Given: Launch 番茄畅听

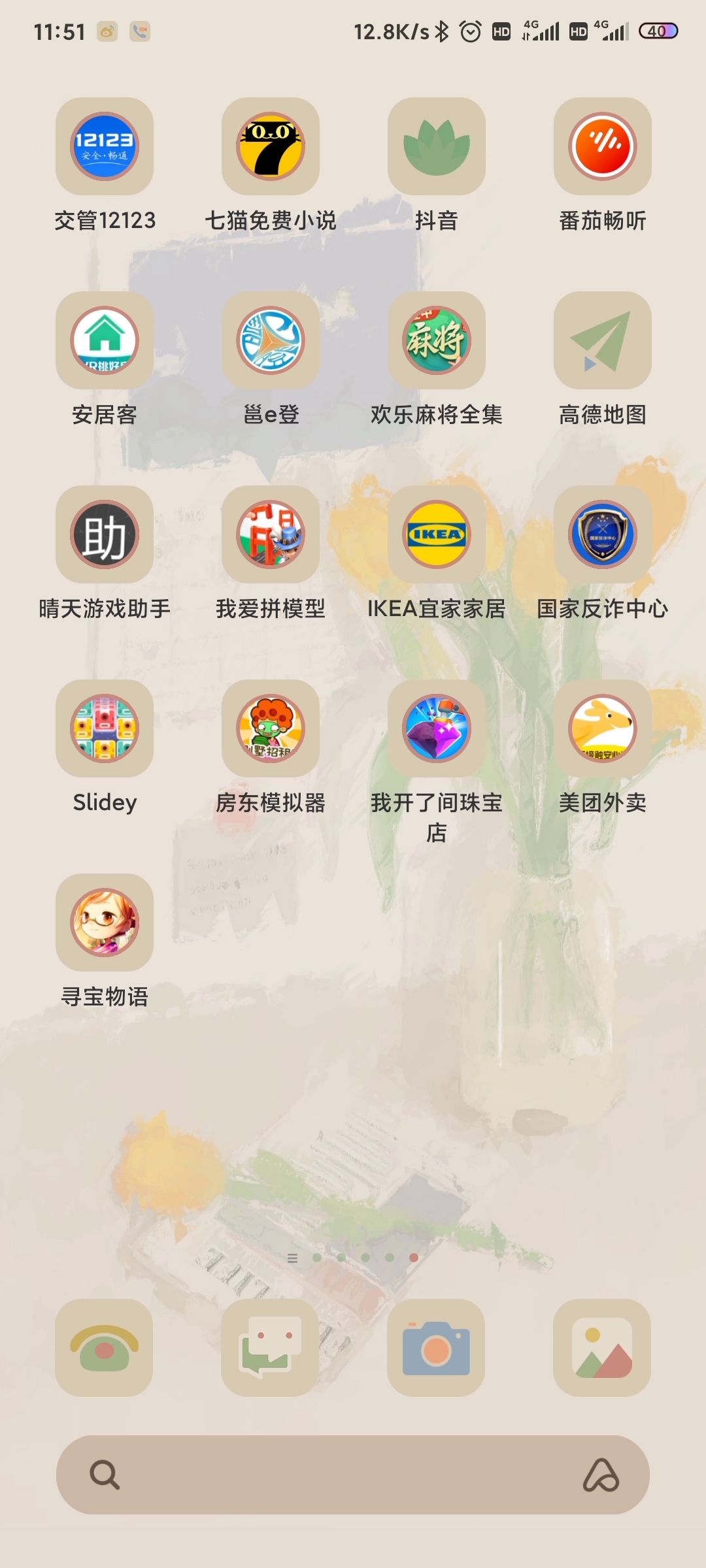Looking at the screenshot, I should click(x=603, y=146).
